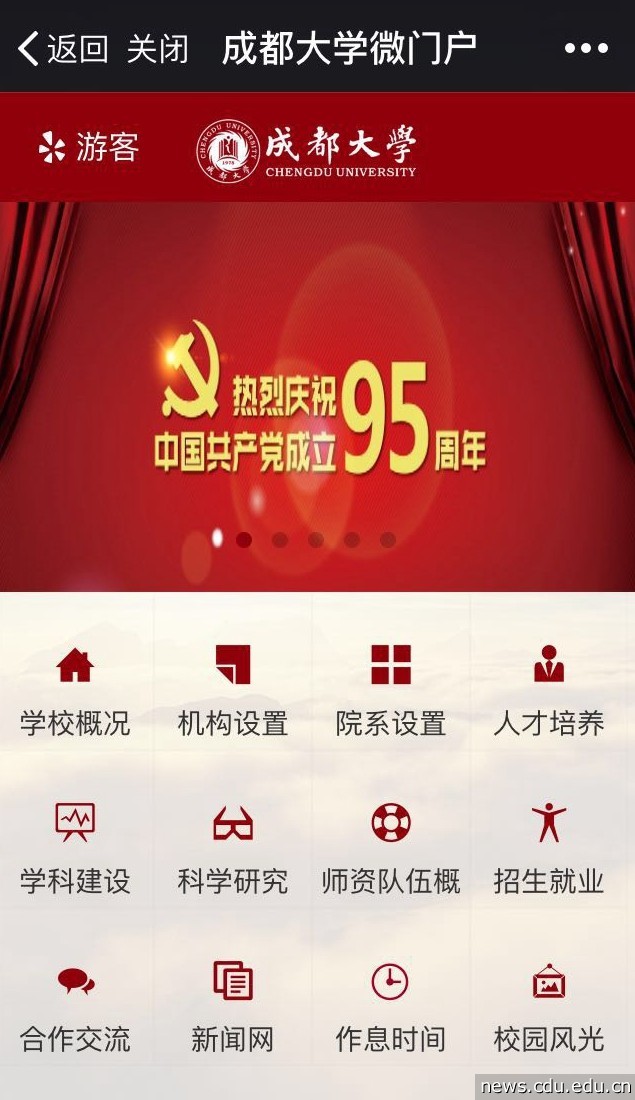Image resolution: width=635 pixels, height=1100 pixels.
Task: View 科学研究 research page
Action: pyautogui.click(x=233, y=848)
